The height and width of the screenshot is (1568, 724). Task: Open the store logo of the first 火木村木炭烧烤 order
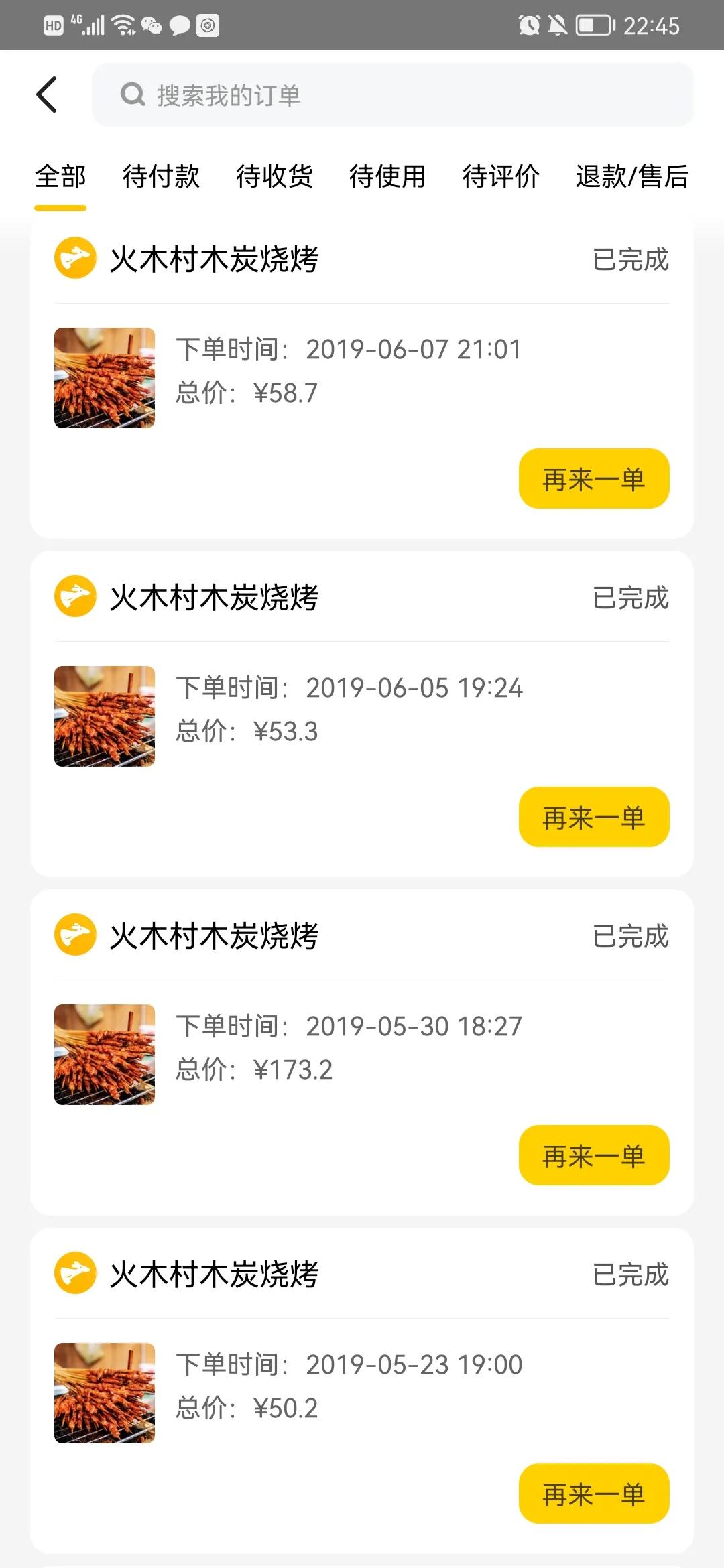click(x=74, y=260)
